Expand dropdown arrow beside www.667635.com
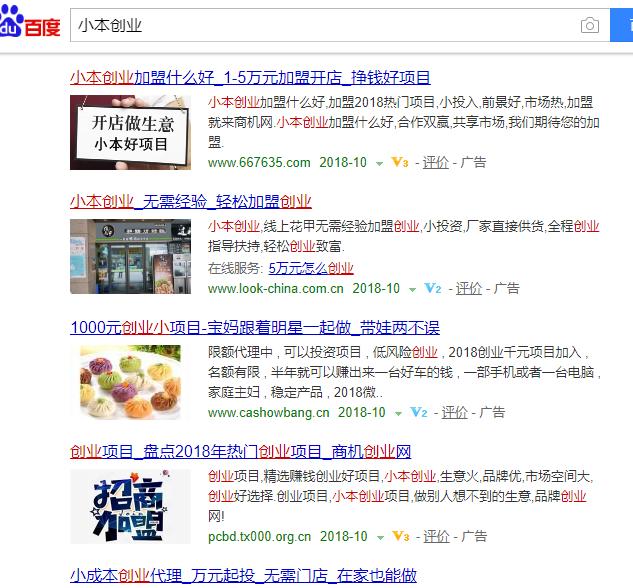 379,163
